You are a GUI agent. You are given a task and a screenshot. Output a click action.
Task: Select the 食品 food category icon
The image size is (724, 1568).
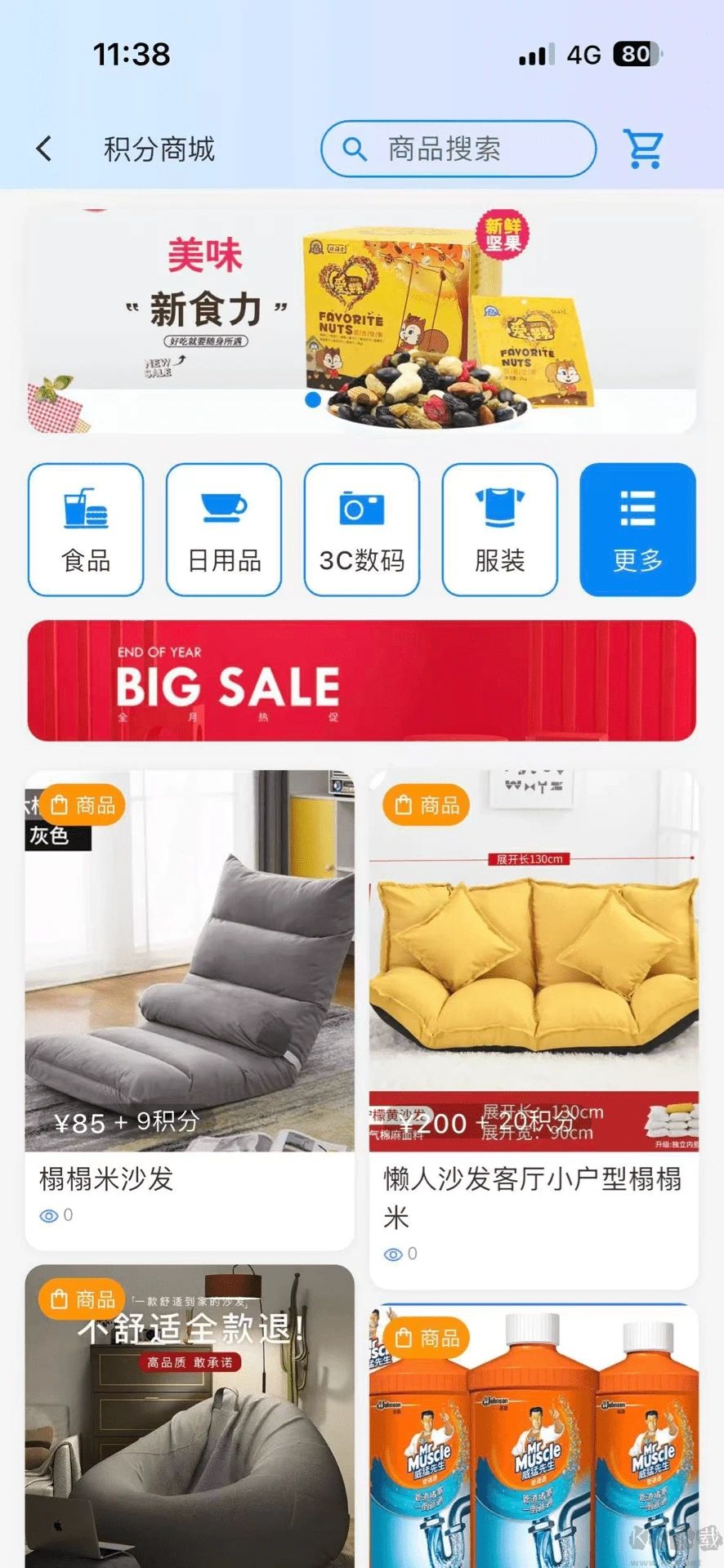pyautogui.click(x=85, y=528)
